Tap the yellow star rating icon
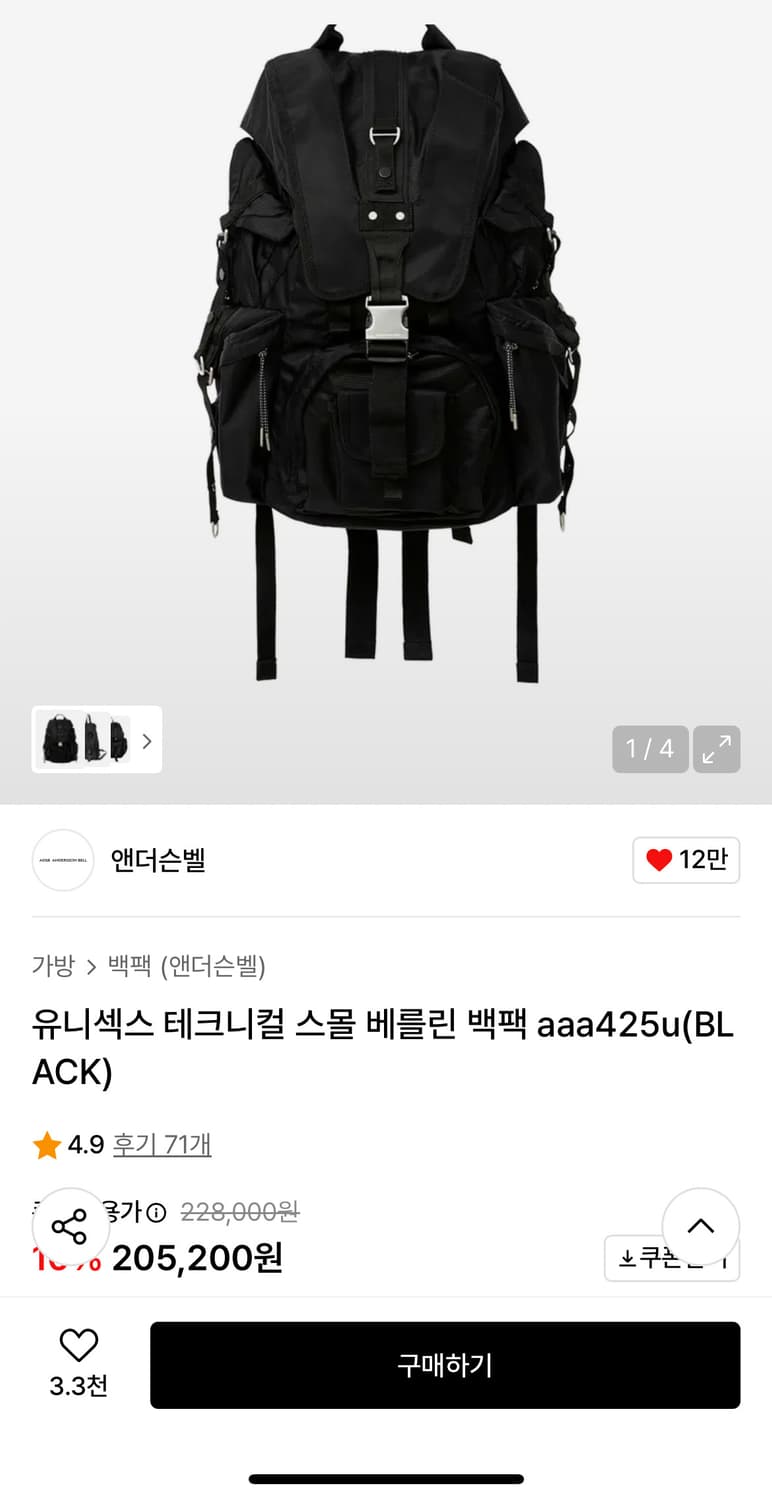The image size is (772, 1500). (45, 1144)
